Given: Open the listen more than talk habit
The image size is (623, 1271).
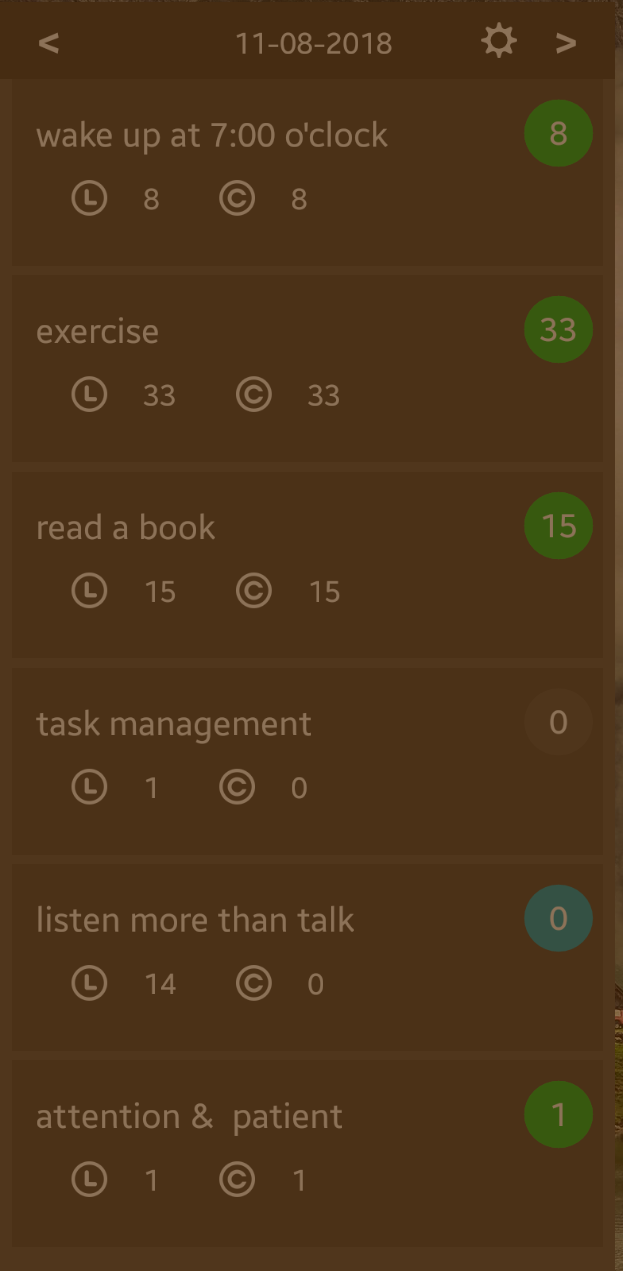Looking at the screenshot, I should coord(307,957).
